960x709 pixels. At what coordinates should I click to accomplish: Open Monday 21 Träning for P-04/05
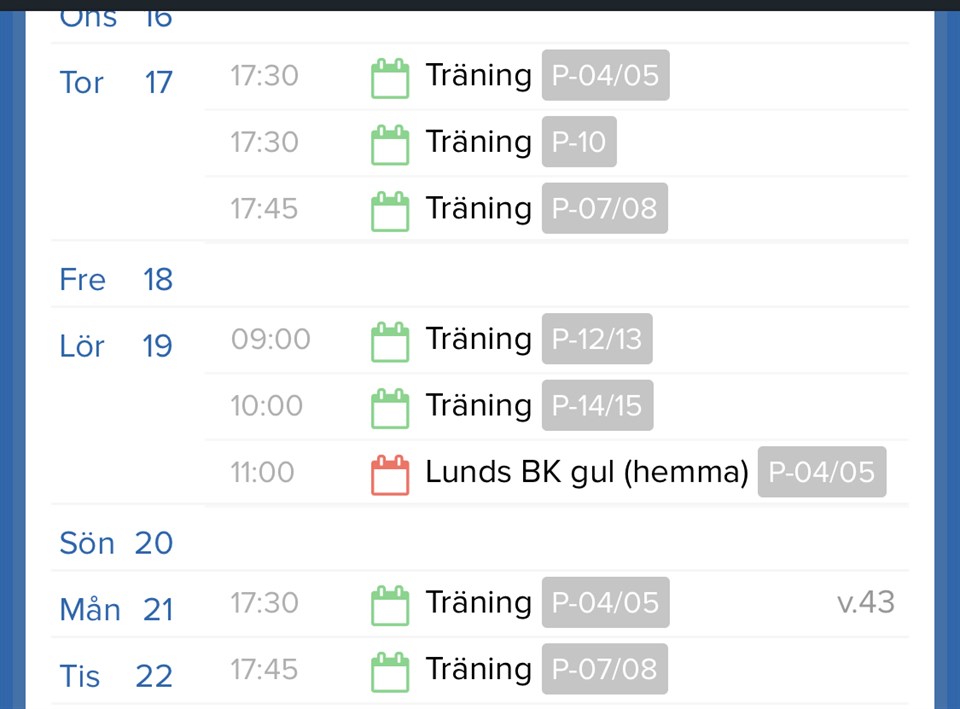[478, 603]
